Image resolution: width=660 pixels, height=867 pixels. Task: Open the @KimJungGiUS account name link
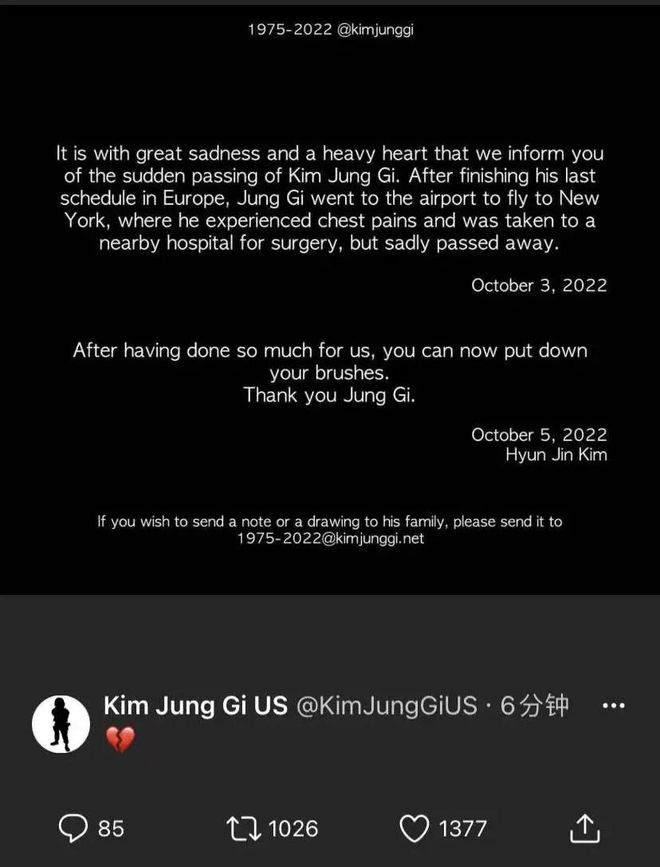[x=385, y=706]
